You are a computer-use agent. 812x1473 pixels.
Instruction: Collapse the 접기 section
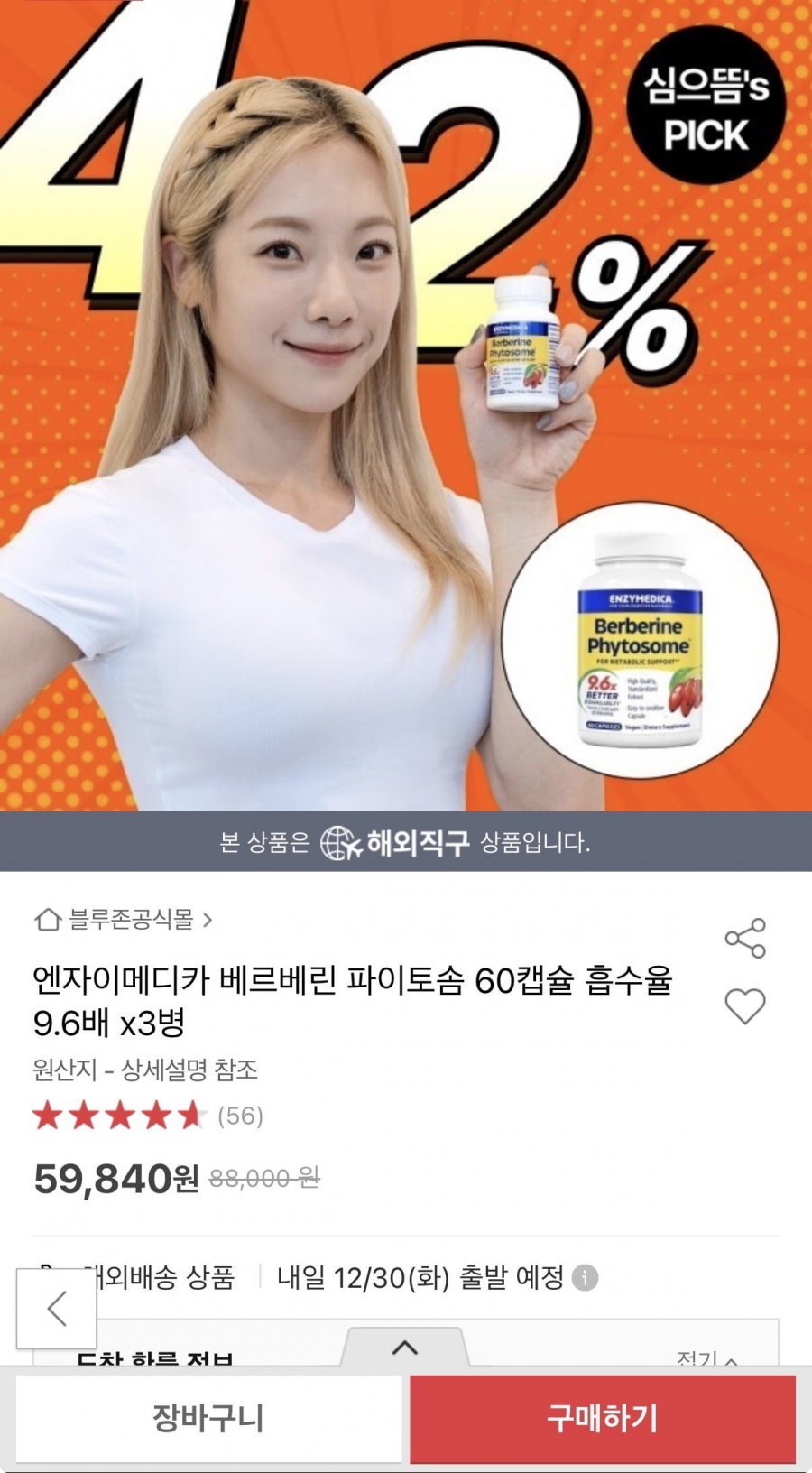(707, 1358)
